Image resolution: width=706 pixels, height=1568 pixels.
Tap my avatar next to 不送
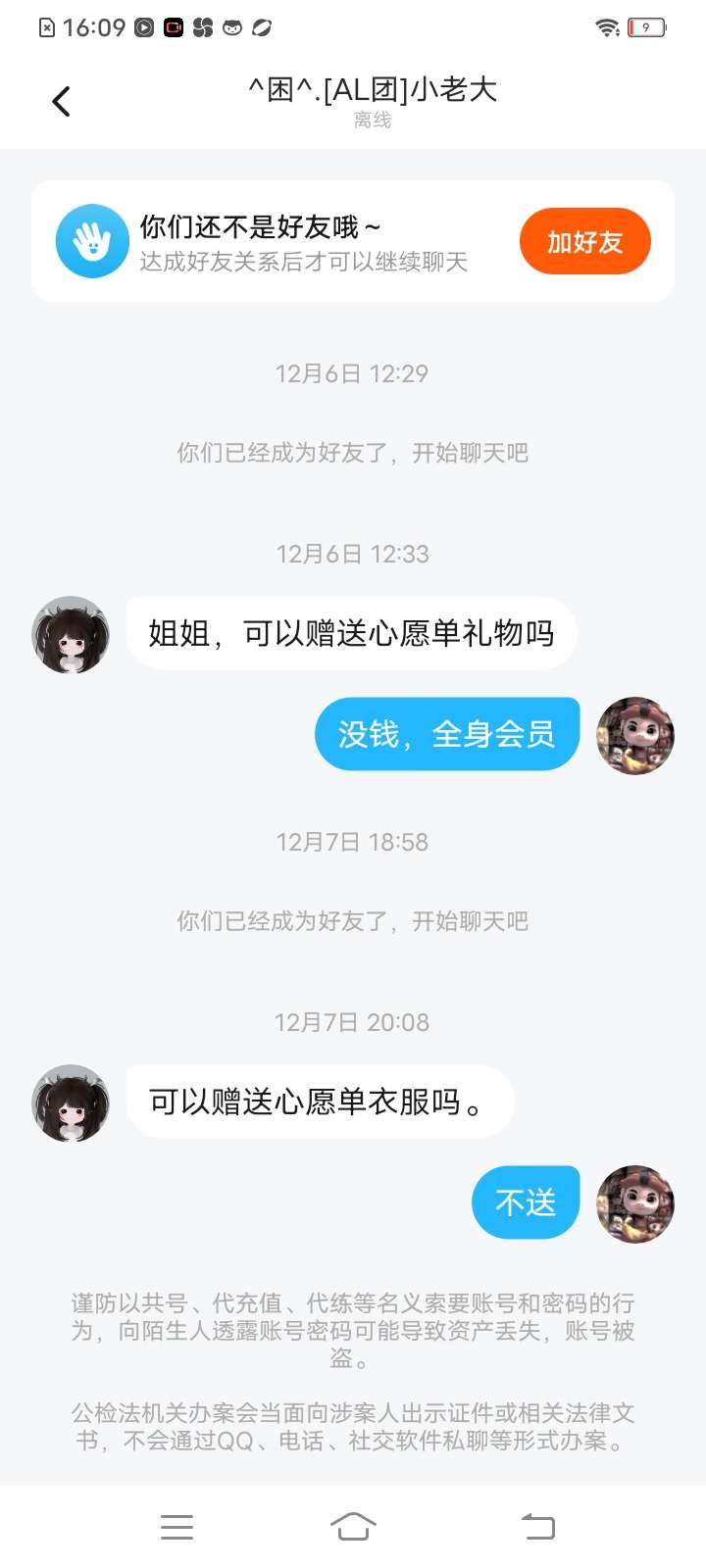(635, 1204)
